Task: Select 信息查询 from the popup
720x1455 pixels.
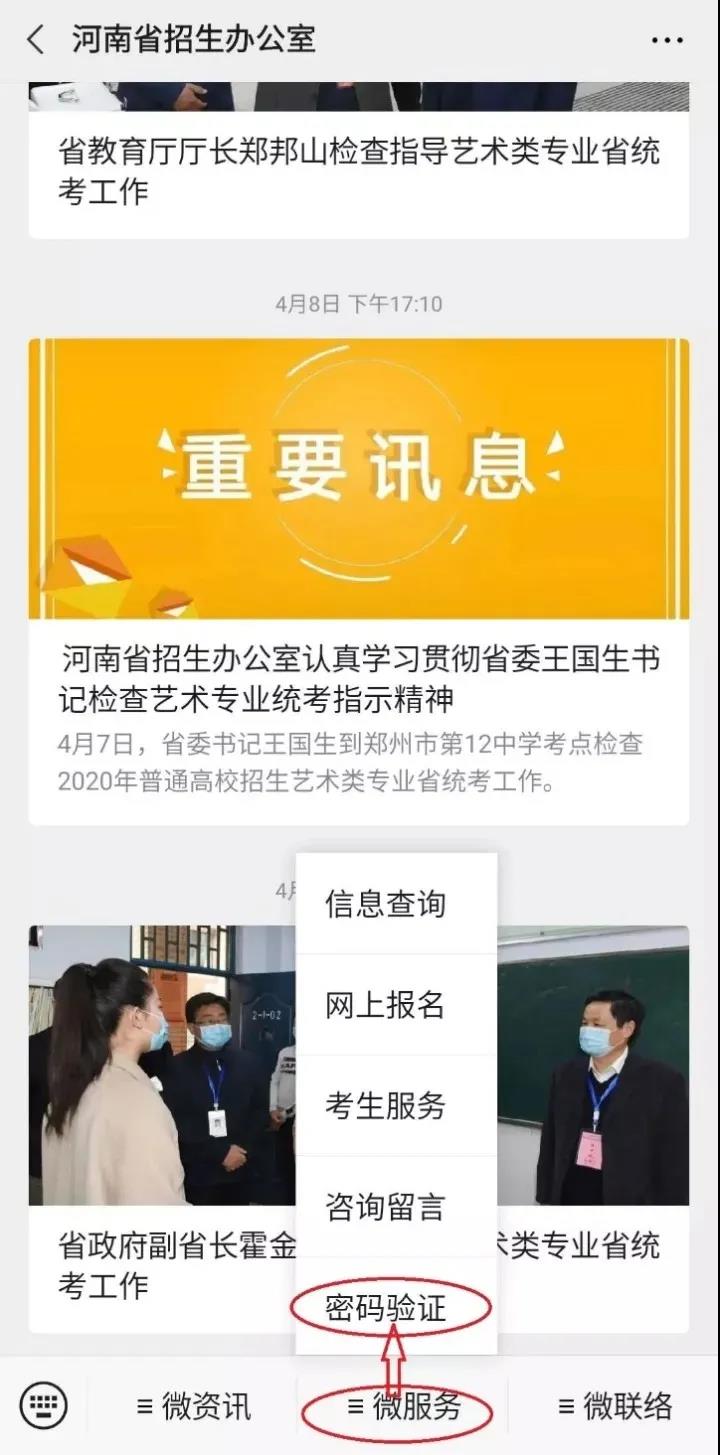Action: pyautogui.click(x=386, y=904)
